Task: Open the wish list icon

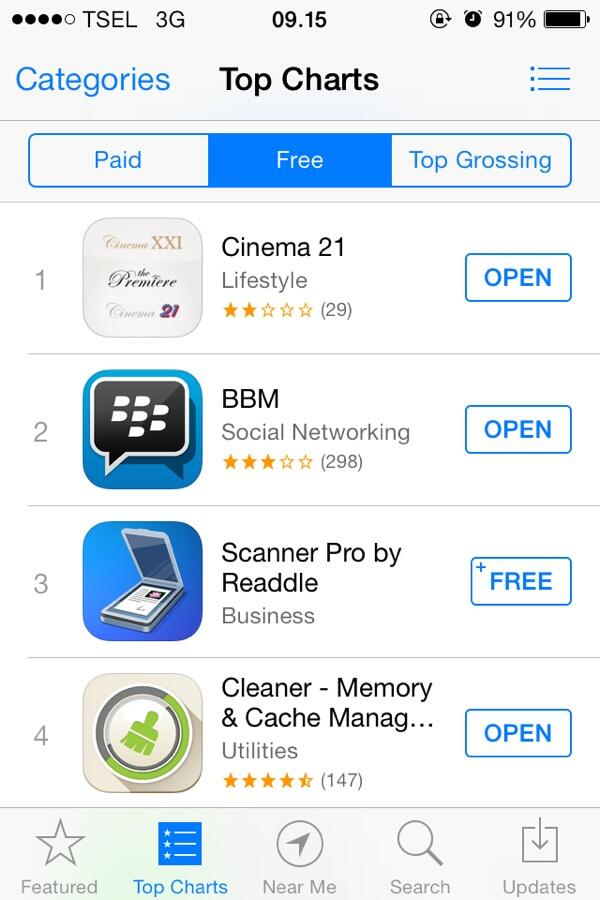Action: (549, 79)
